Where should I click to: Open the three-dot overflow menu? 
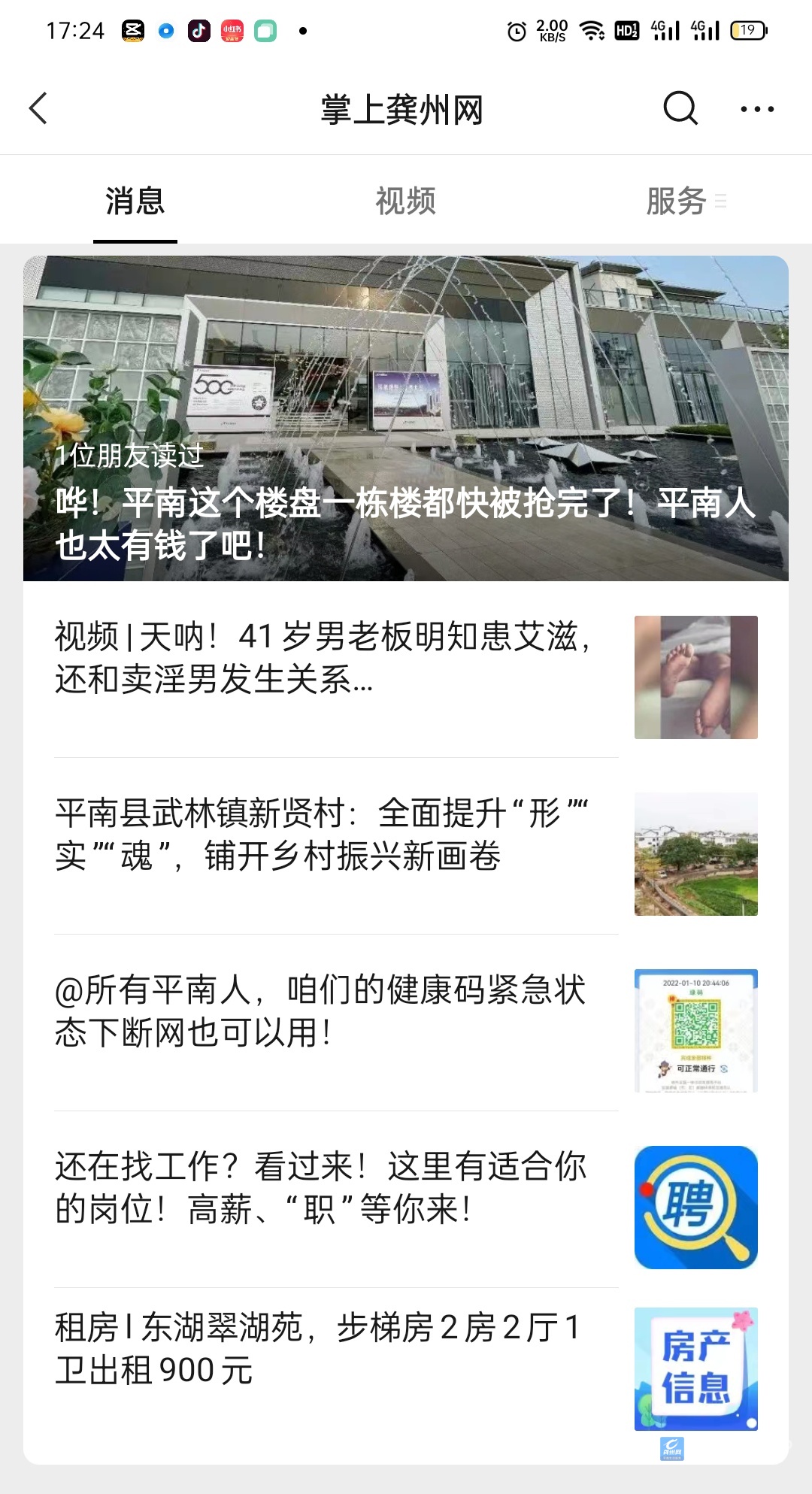pos(757,108)
